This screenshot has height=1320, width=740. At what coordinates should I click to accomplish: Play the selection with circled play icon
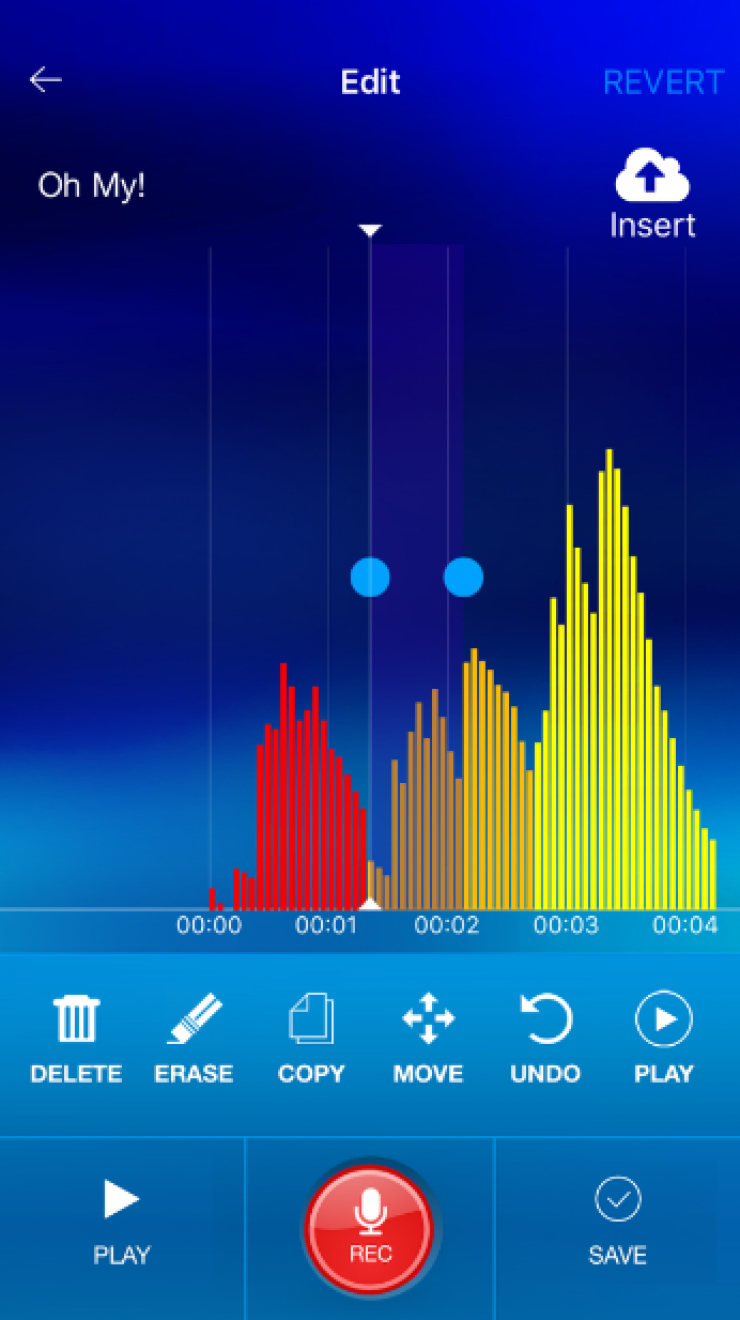tap(664, 1039)
